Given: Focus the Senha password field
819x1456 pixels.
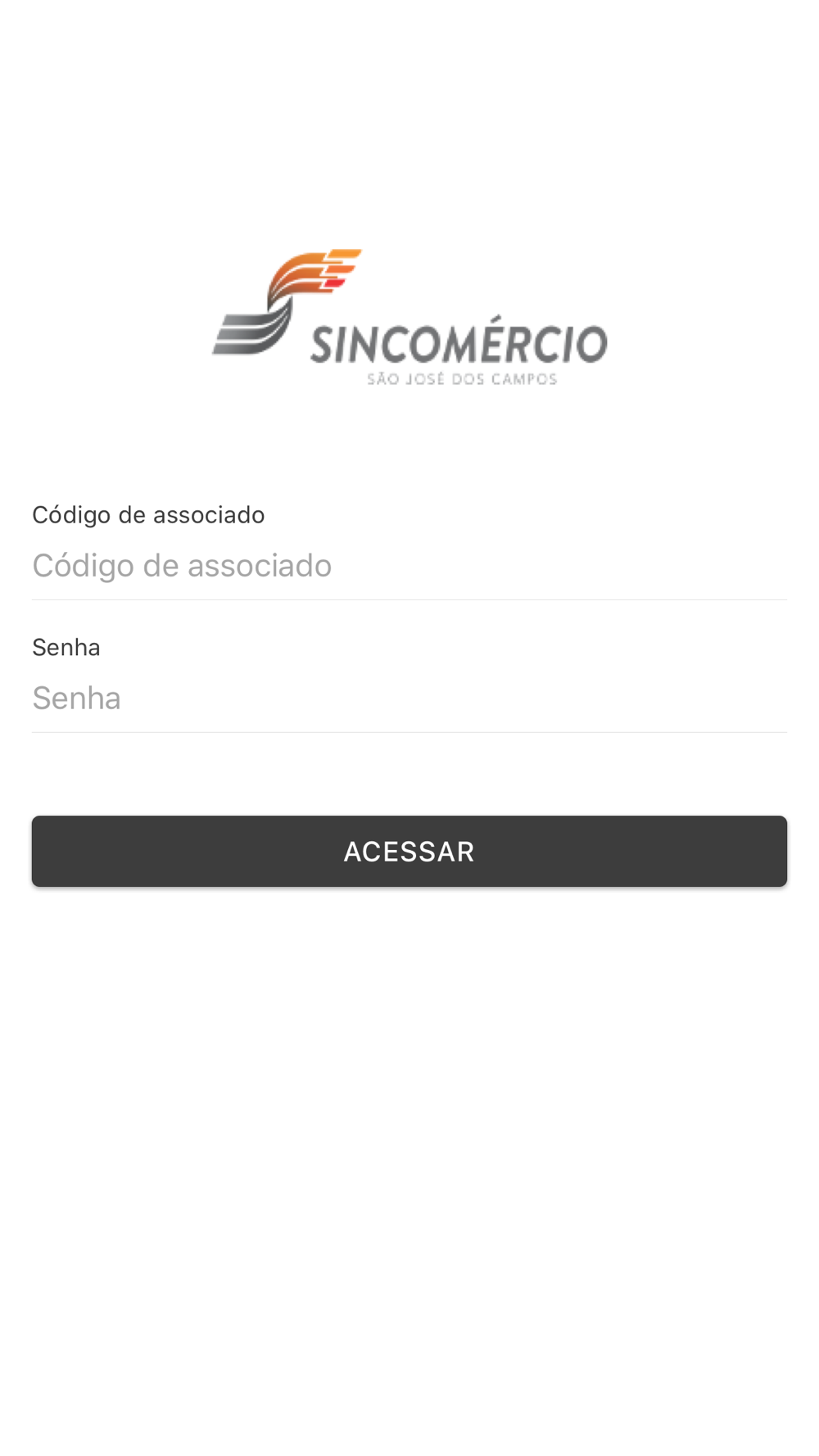Looking at the screenshot, I should [x=409, y=699].
